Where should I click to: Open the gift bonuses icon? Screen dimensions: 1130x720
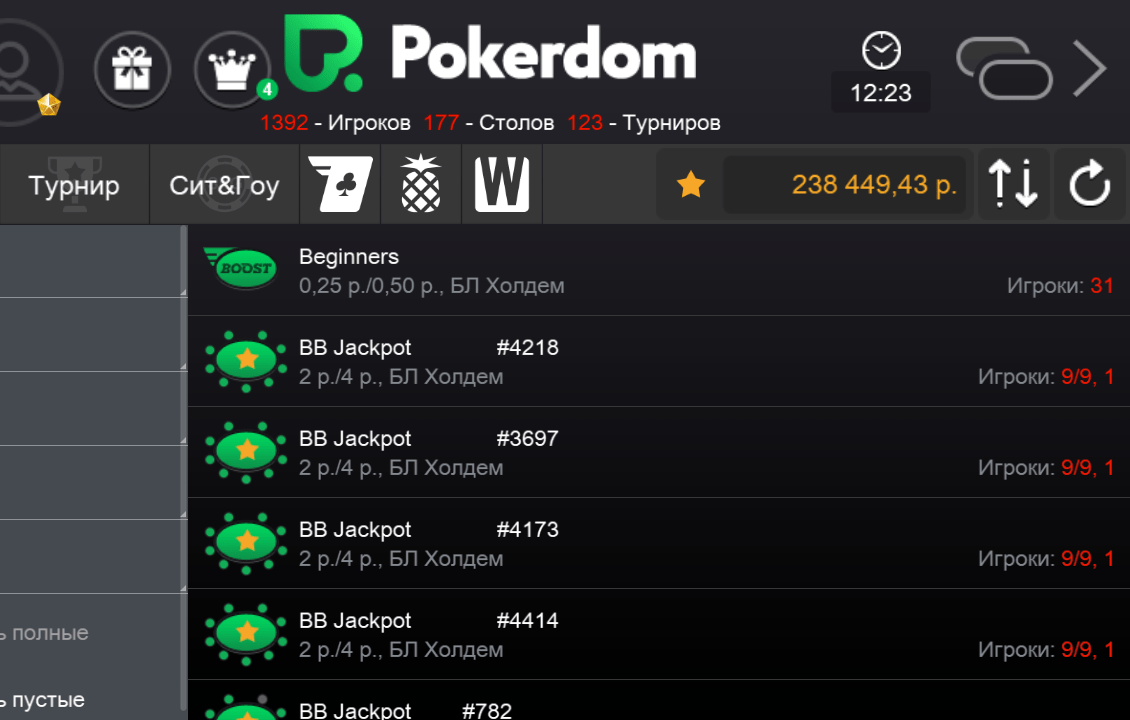pyautogui.click(x=132, y=70)
